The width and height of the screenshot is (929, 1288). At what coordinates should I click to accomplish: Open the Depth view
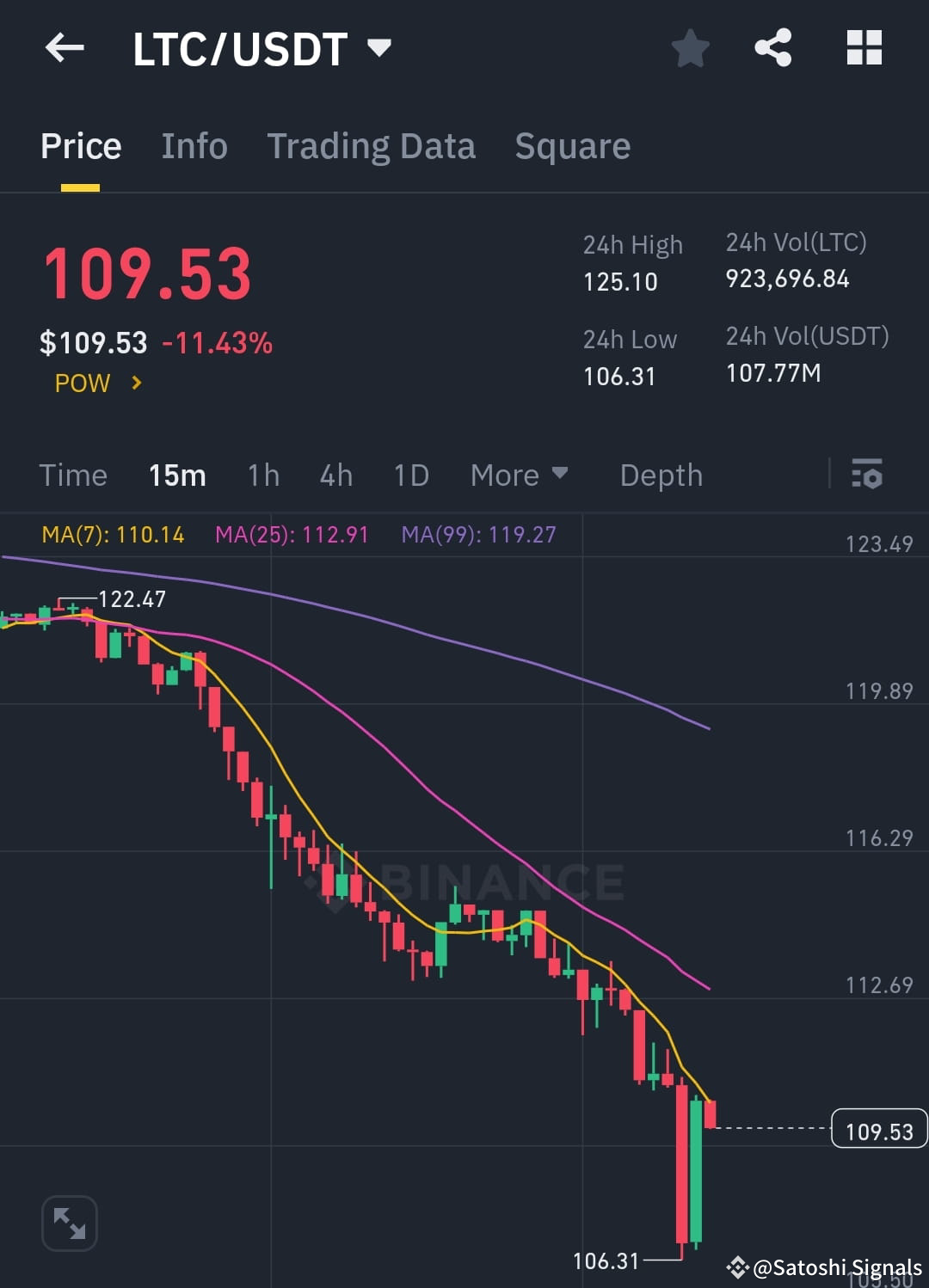point(661,475)
